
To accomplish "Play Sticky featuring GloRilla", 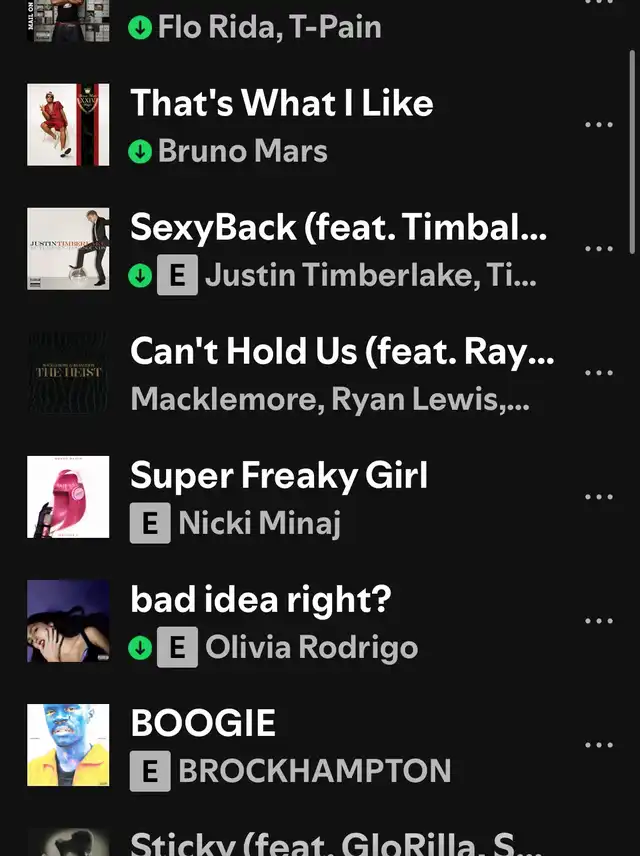I will (330, 843).
